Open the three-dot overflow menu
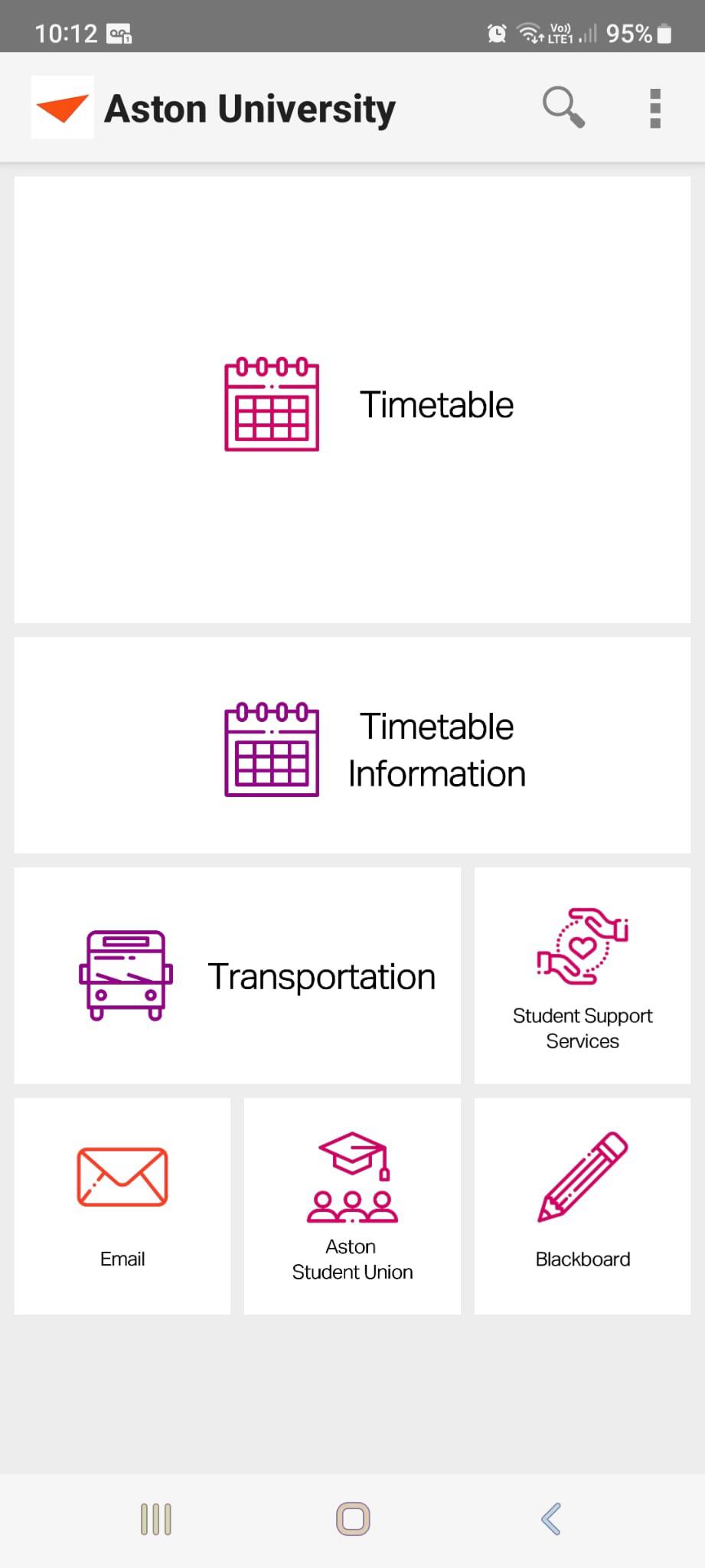Image resolution: width=705 pixels, height=1568 pixels. [x=654, y=108]
